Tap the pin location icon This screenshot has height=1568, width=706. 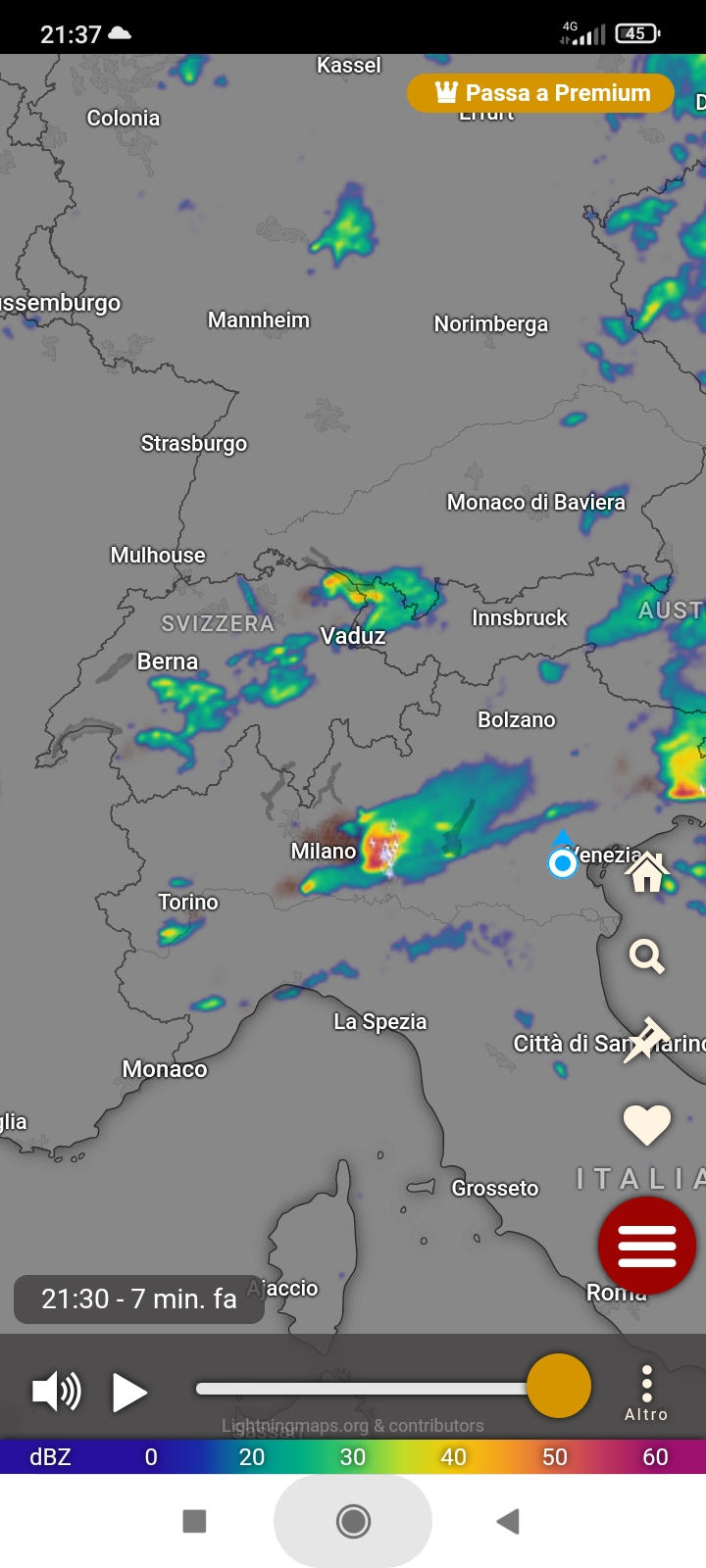click(645, 1041)
